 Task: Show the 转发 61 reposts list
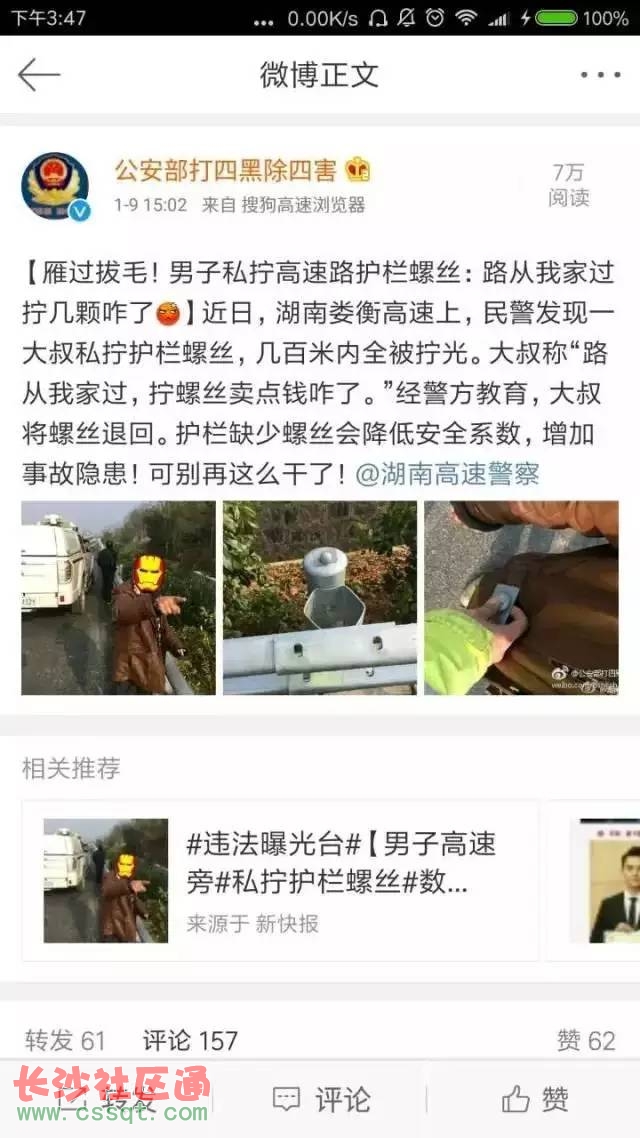65,1041
